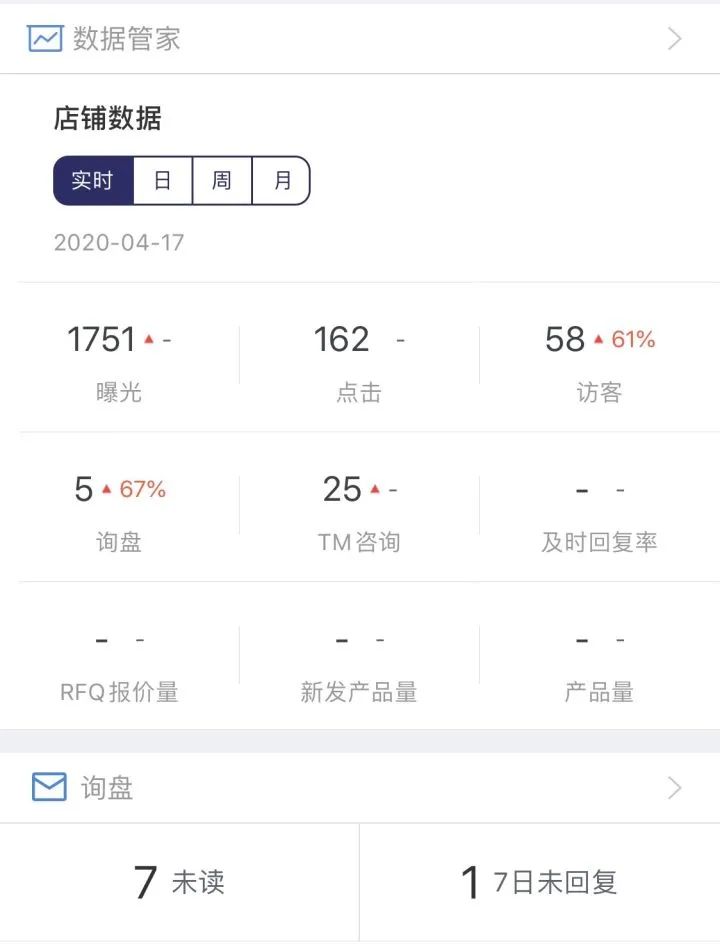Toggle to daily statistics view

tap(161, 180)
